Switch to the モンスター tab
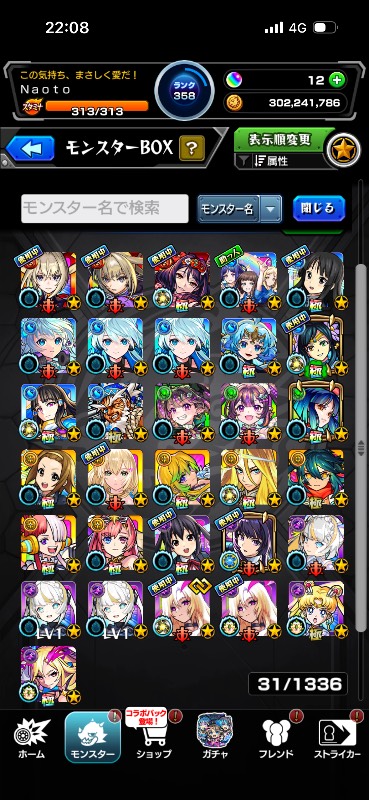Image resolution: width=369 pixels, height=800 pixels. tap(92, 738)
